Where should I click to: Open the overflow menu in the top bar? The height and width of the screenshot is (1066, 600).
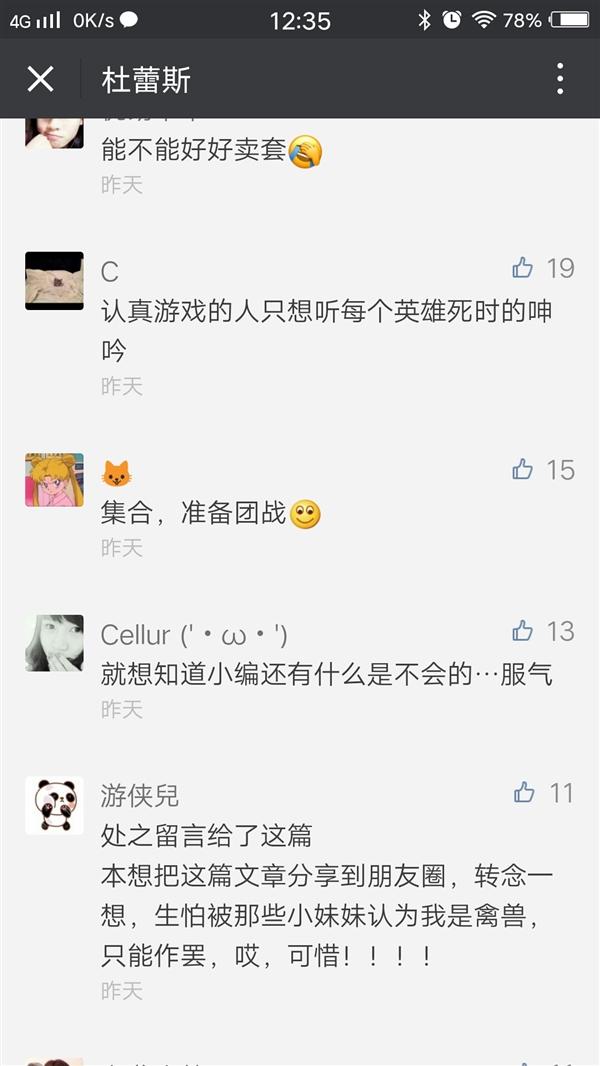[x=560, y=79]
